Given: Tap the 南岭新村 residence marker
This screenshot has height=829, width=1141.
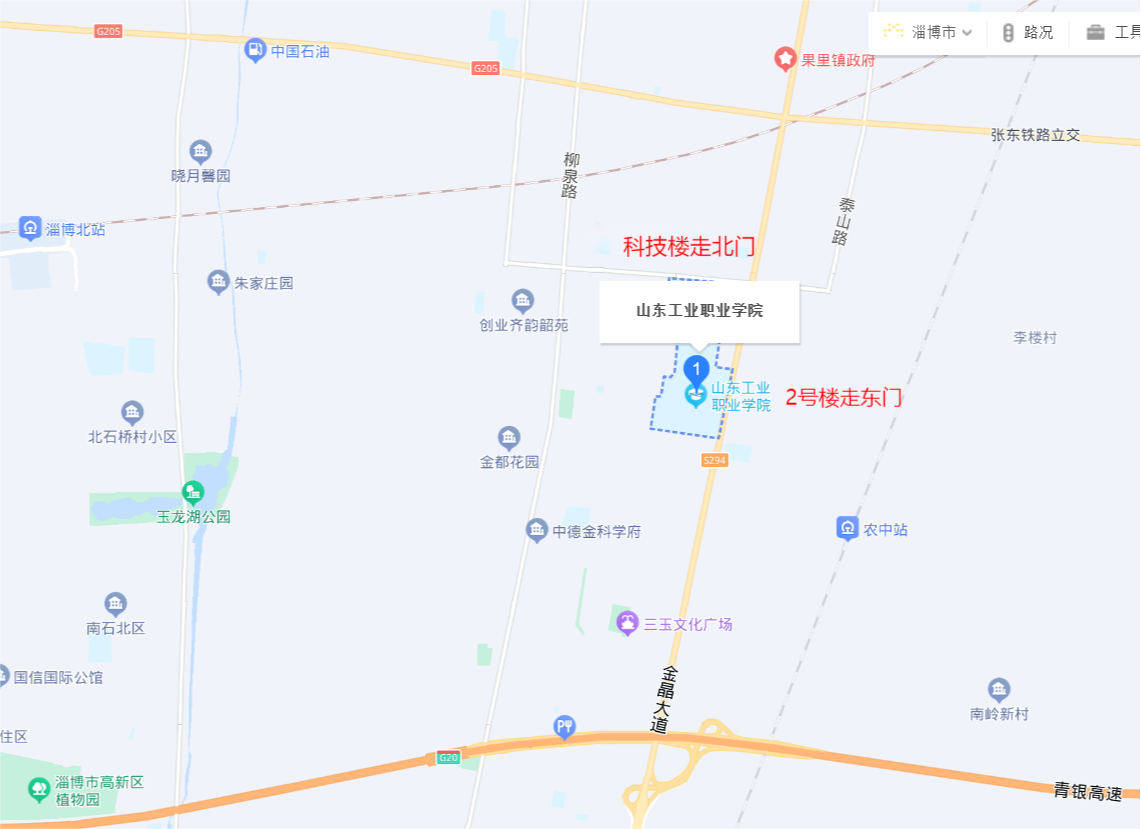Looking at the screenshot, I should (x=998, y=689).
